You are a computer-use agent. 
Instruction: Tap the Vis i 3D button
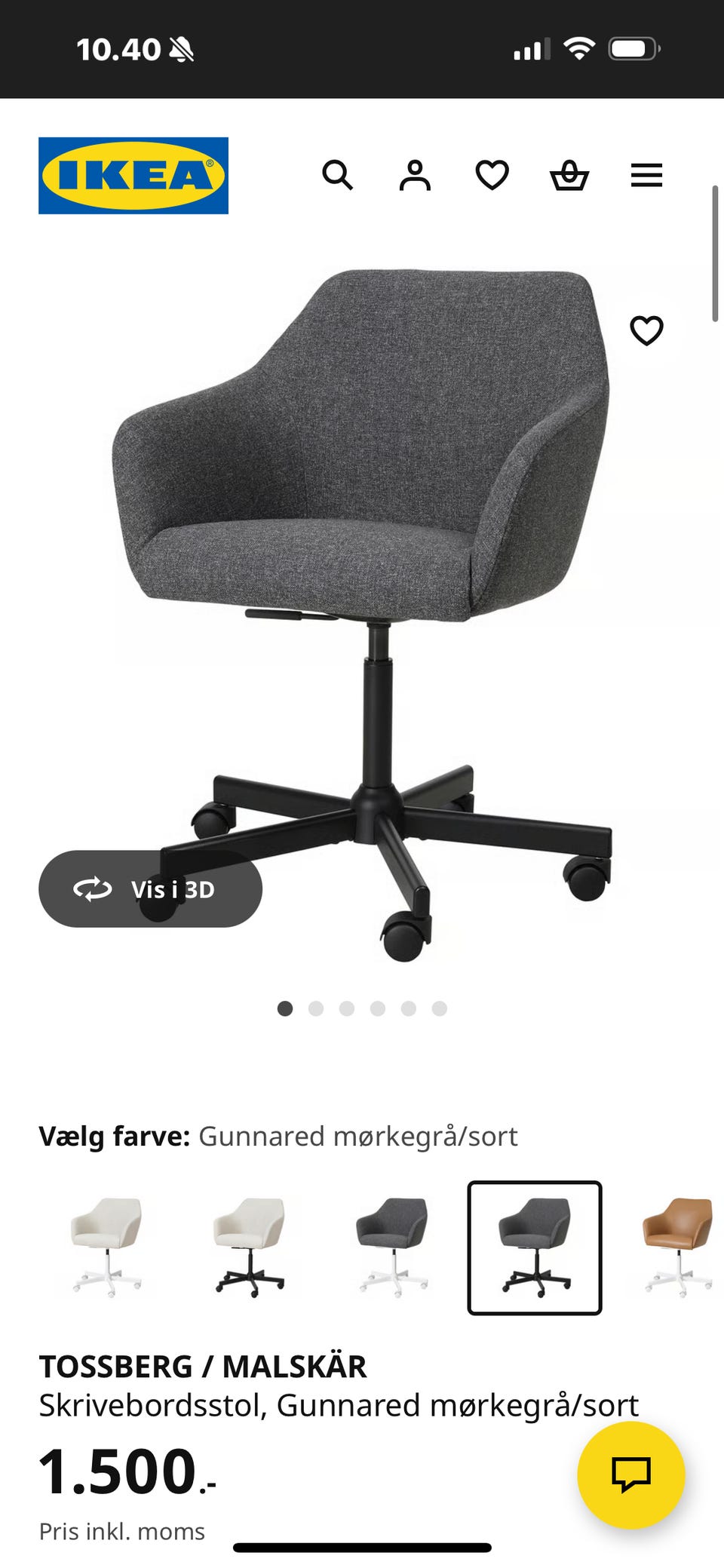click(151, 888)
